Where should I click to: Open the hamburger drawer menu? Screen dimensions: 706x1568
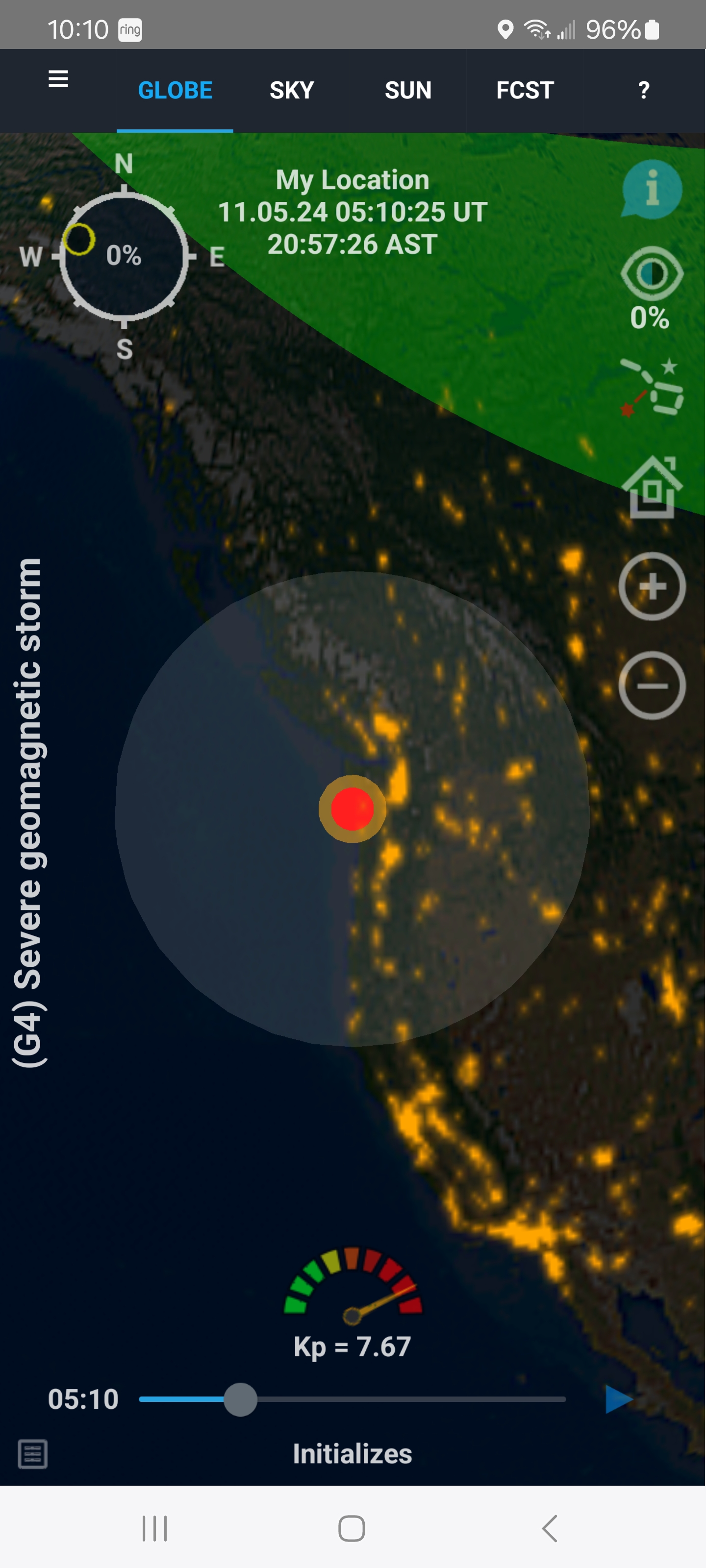[58, 78]
